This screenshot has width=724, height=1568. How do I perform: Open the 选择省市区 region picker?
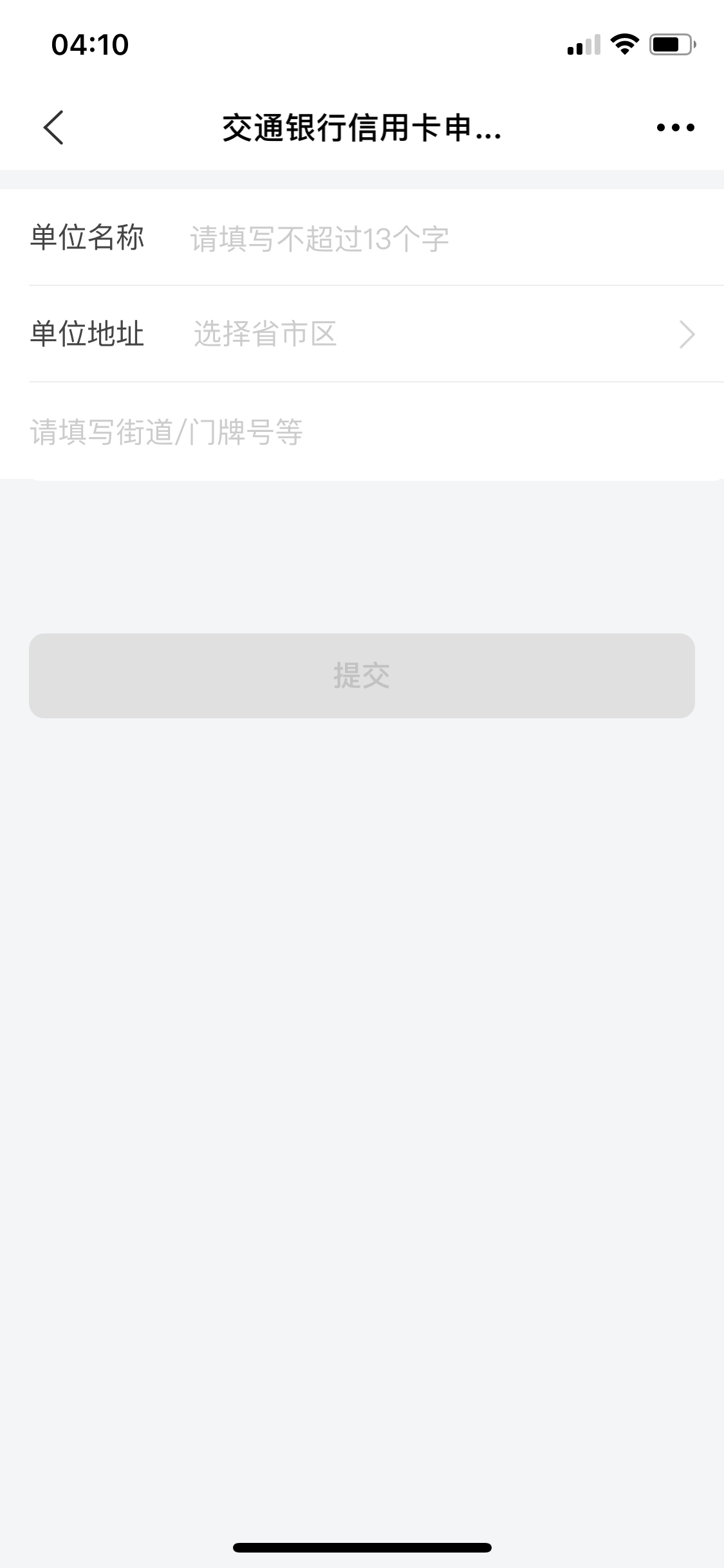coord(444,334)
